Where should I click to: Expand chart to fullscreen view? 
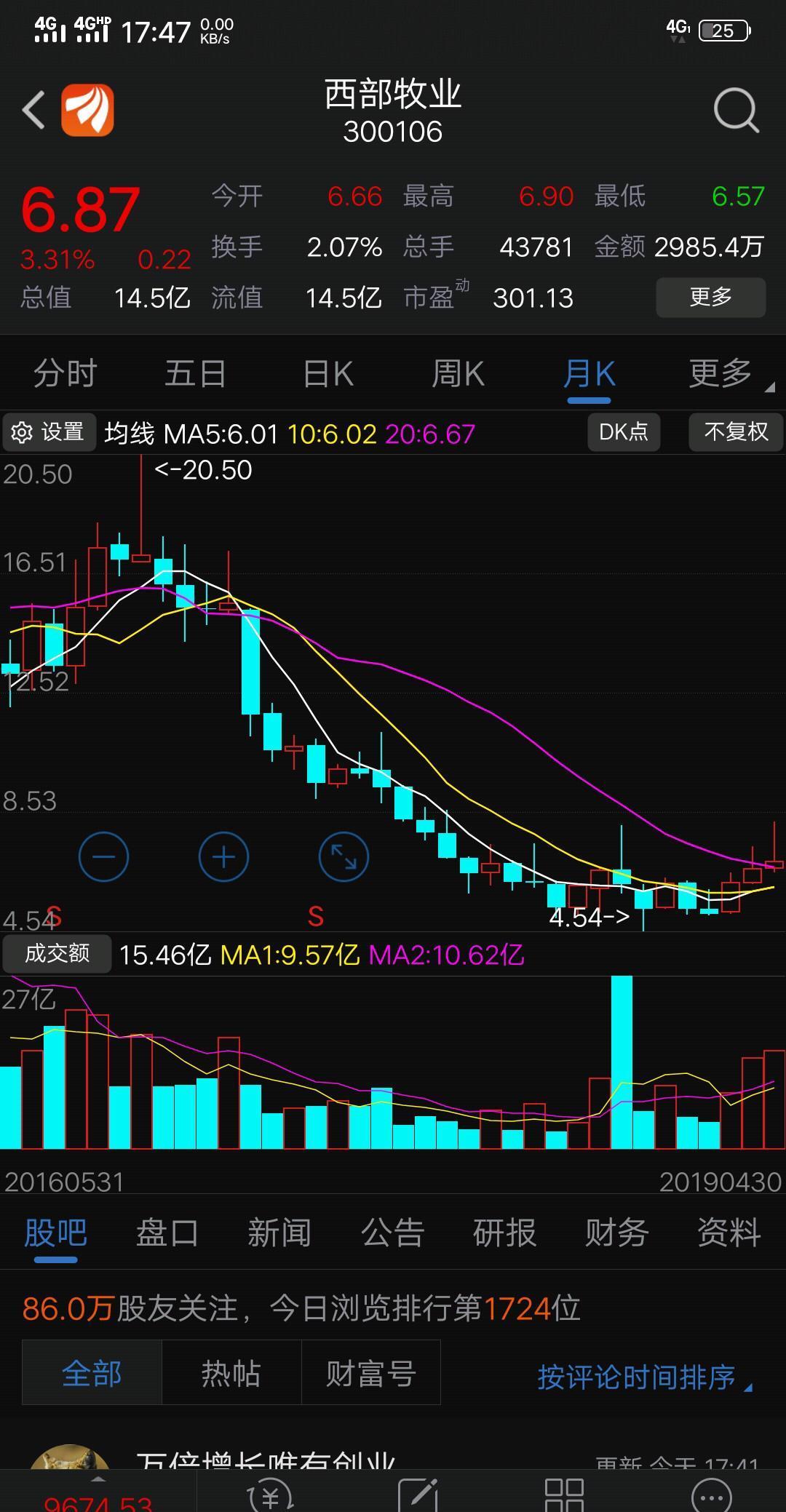pyautogui.click(x=343, y=856)
